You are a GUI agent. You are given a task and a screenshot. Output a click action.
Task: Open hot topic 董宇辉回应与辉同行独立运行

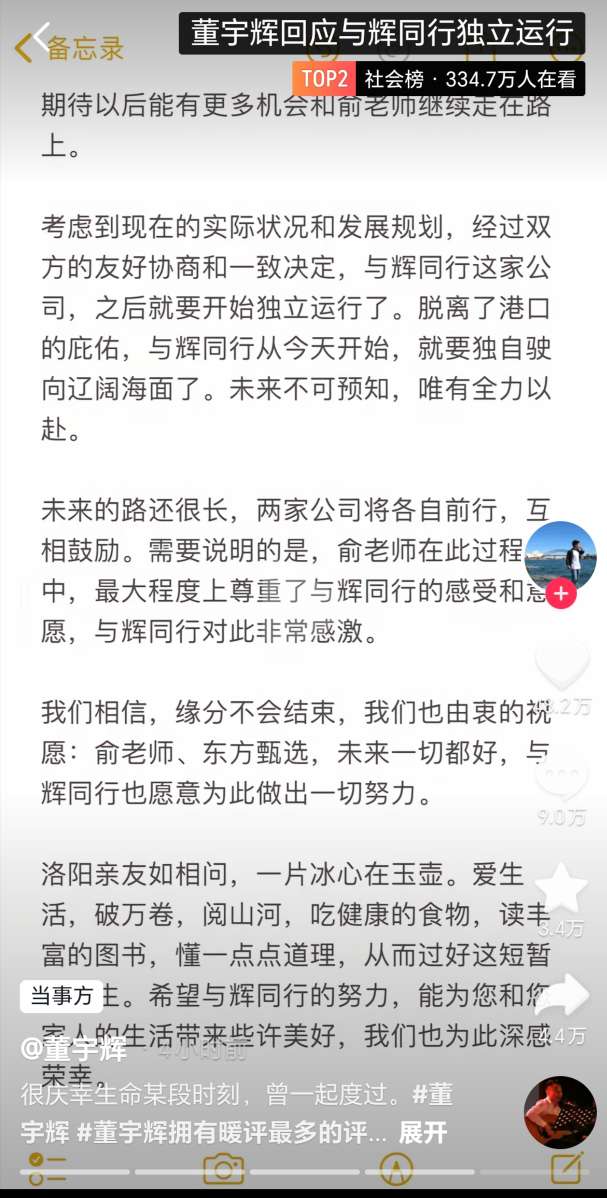pos(381,34)
